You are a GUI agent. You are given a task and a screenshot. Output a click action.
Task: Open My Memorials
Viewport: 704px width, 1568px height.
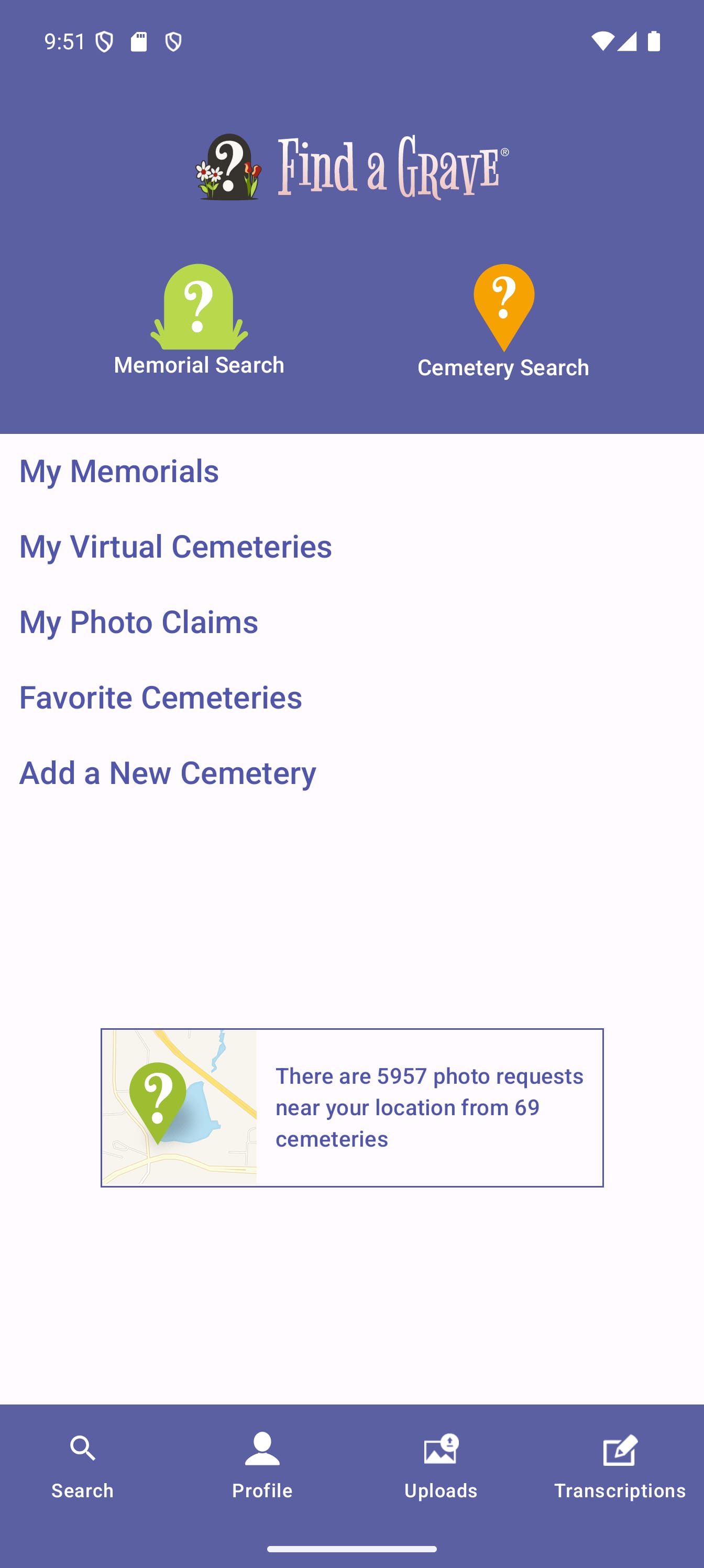(x=119, y=471)
